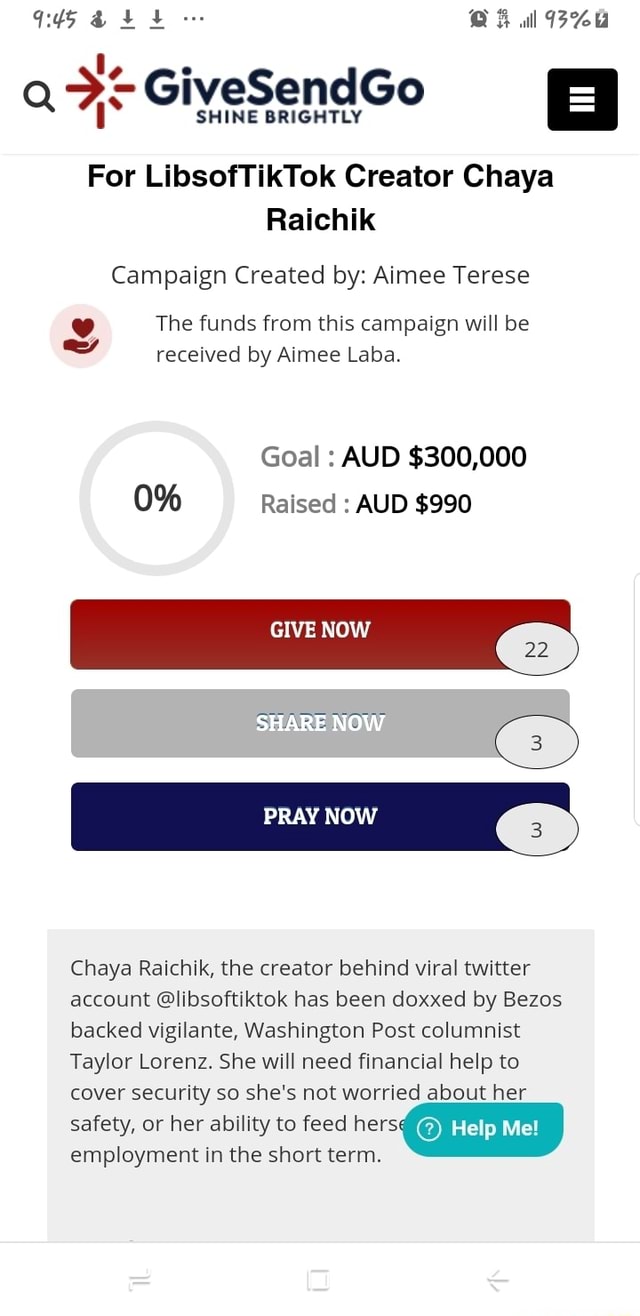The image size is (640, 1316).
Task: Go back using the system back button
Action: [x=497, y=1280]
